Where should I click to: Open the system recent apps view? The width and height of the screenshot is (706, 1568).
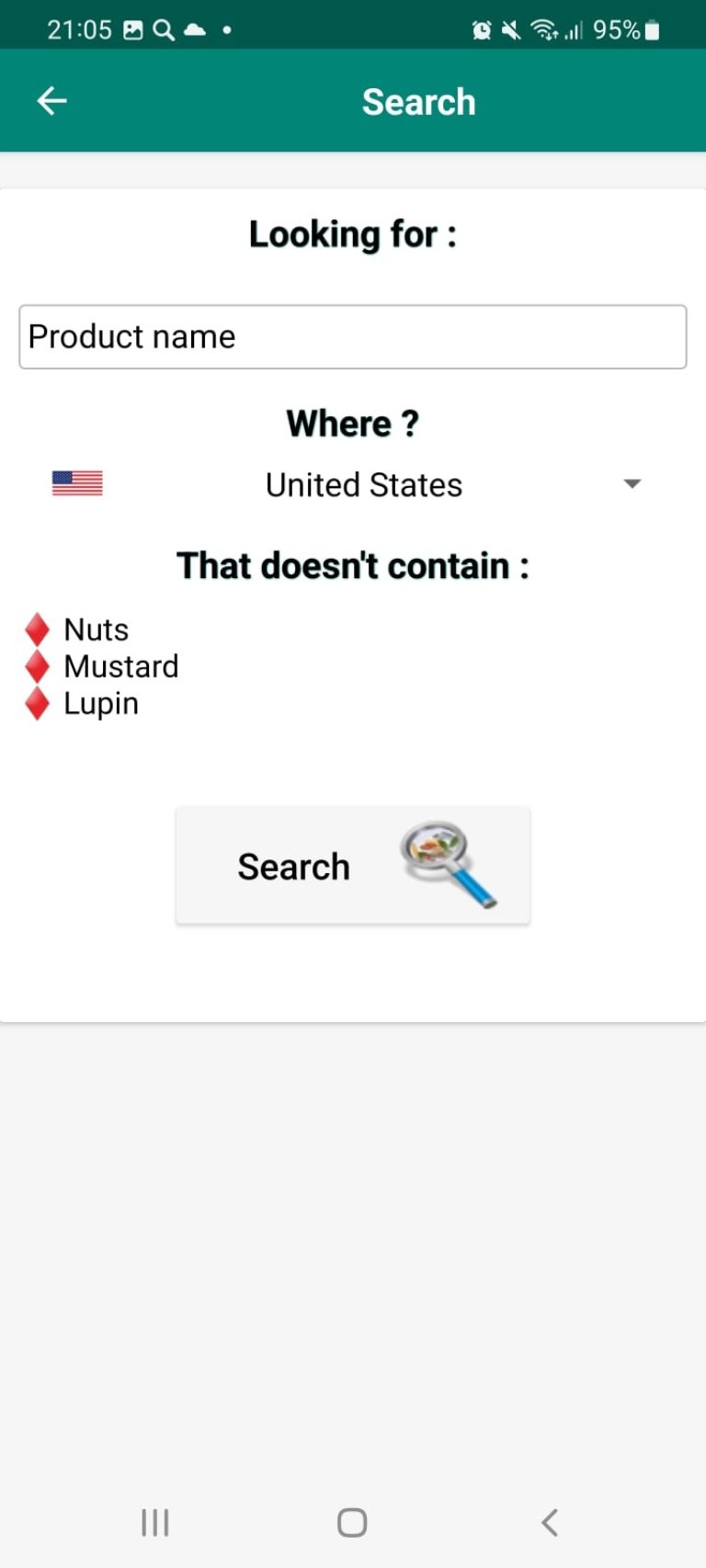tap(154, 1523)
